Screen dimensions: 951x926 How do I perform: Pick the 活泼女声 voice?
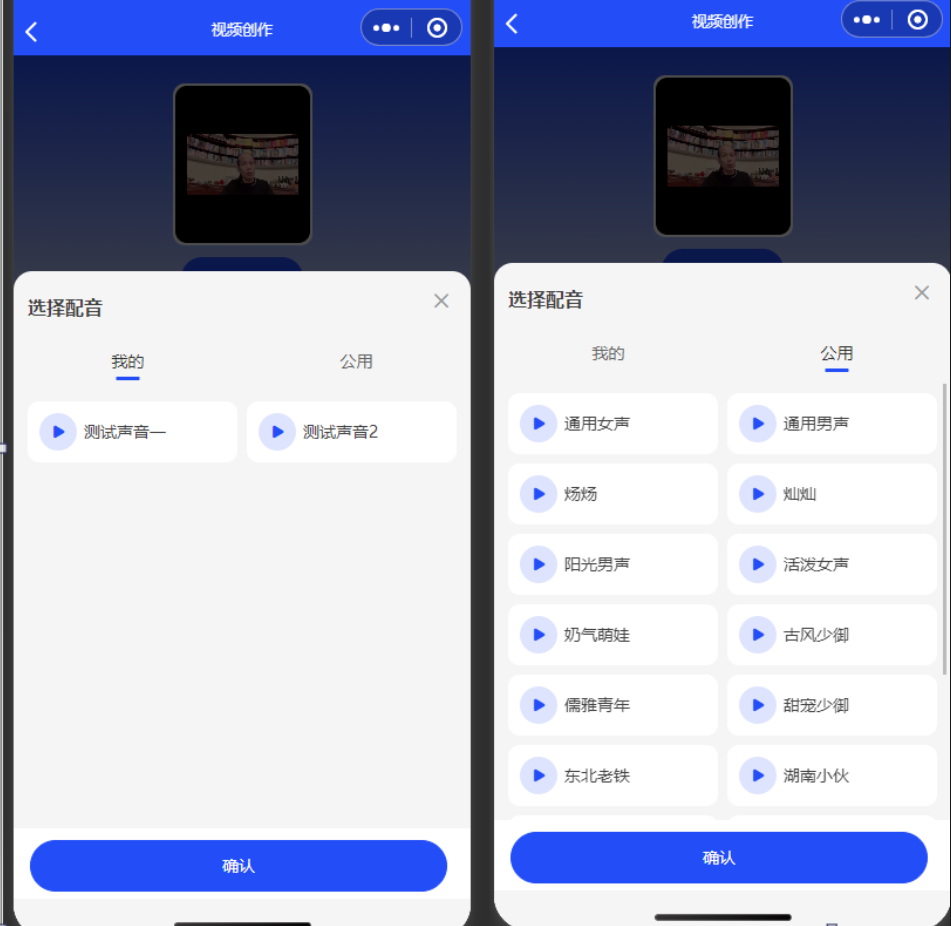pyautogui.click(x=831, y=564)
